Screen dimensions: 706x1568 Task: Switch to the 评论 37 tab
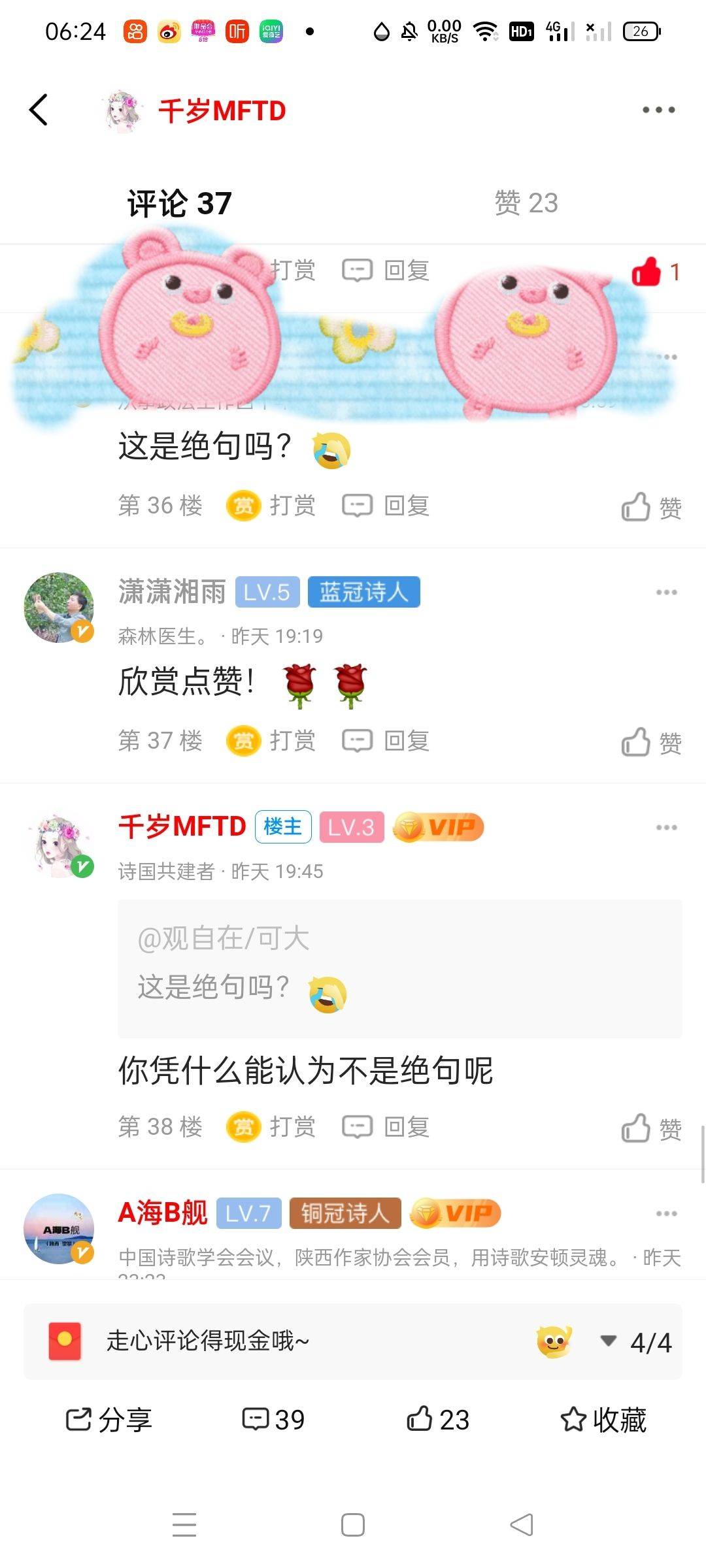(179, 203)
